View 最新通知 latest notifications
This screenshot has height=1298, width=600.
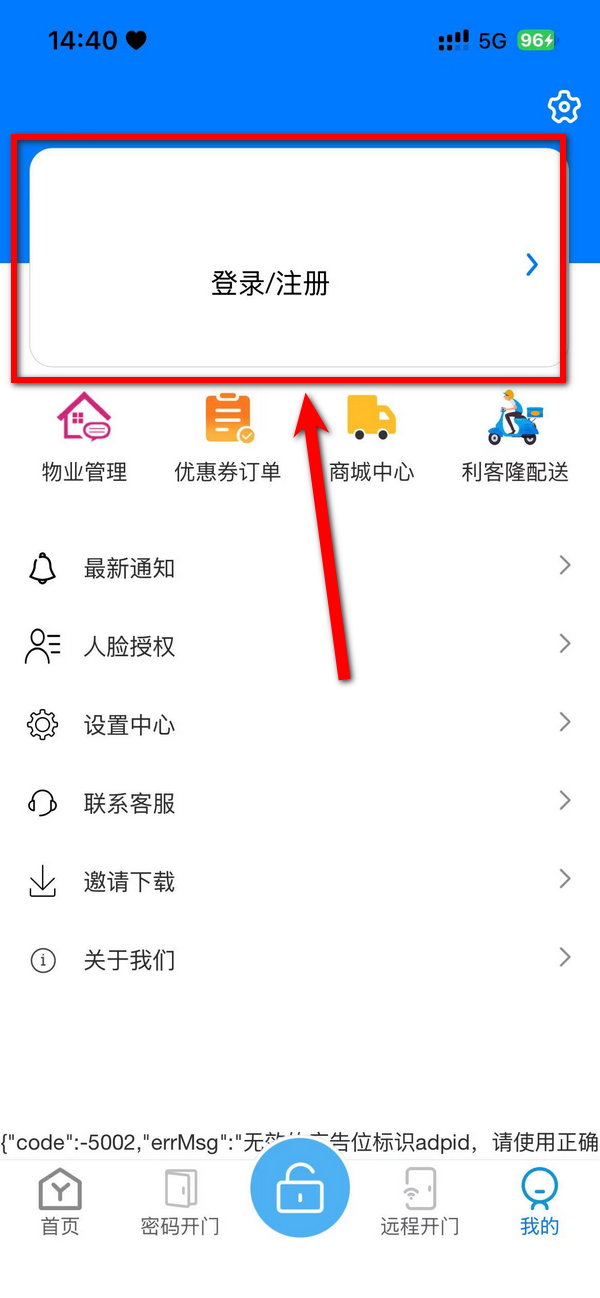[299, 568]
